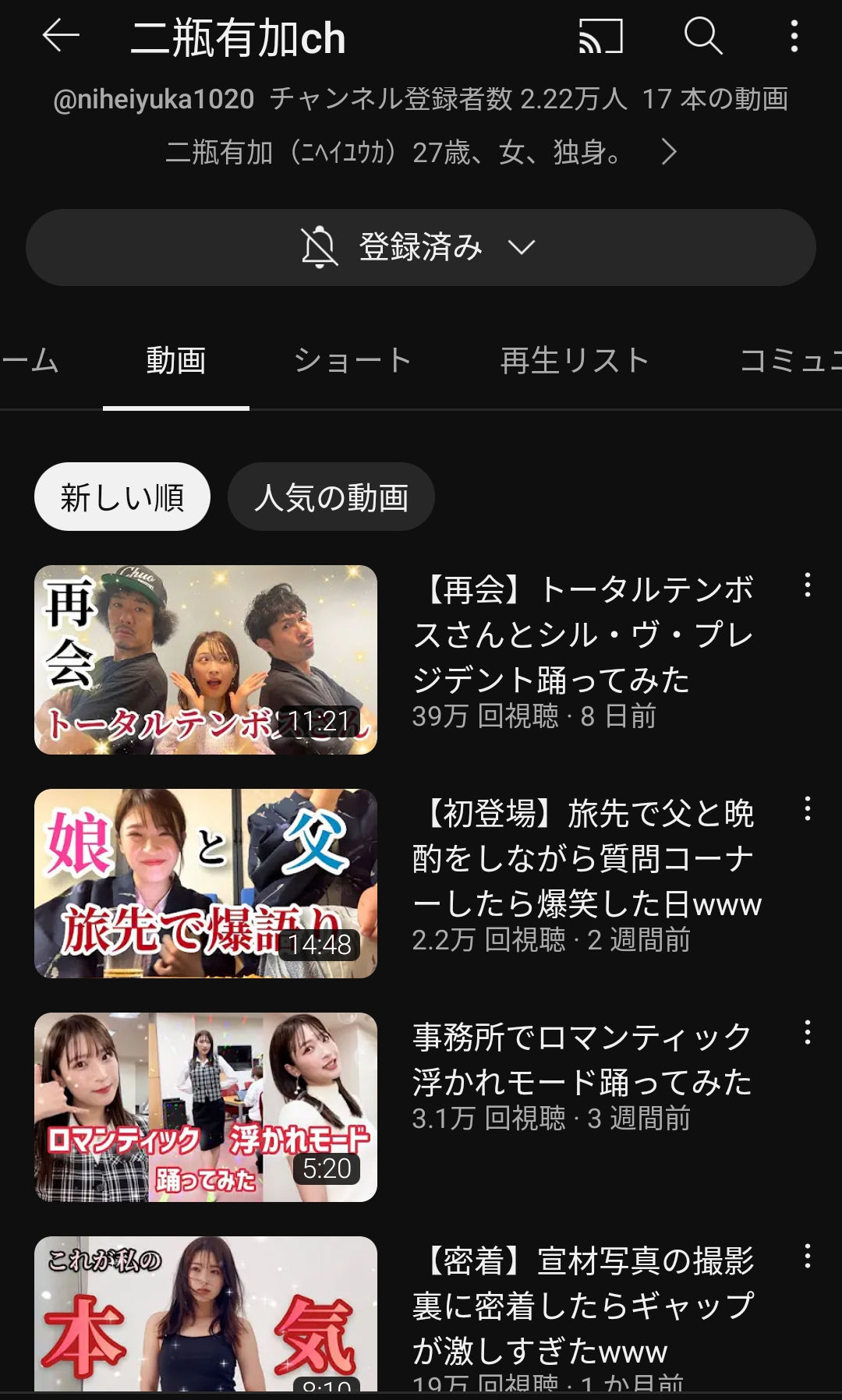Select the 動画 tab
Screen dimensions: 842x1400
[176, 361]
